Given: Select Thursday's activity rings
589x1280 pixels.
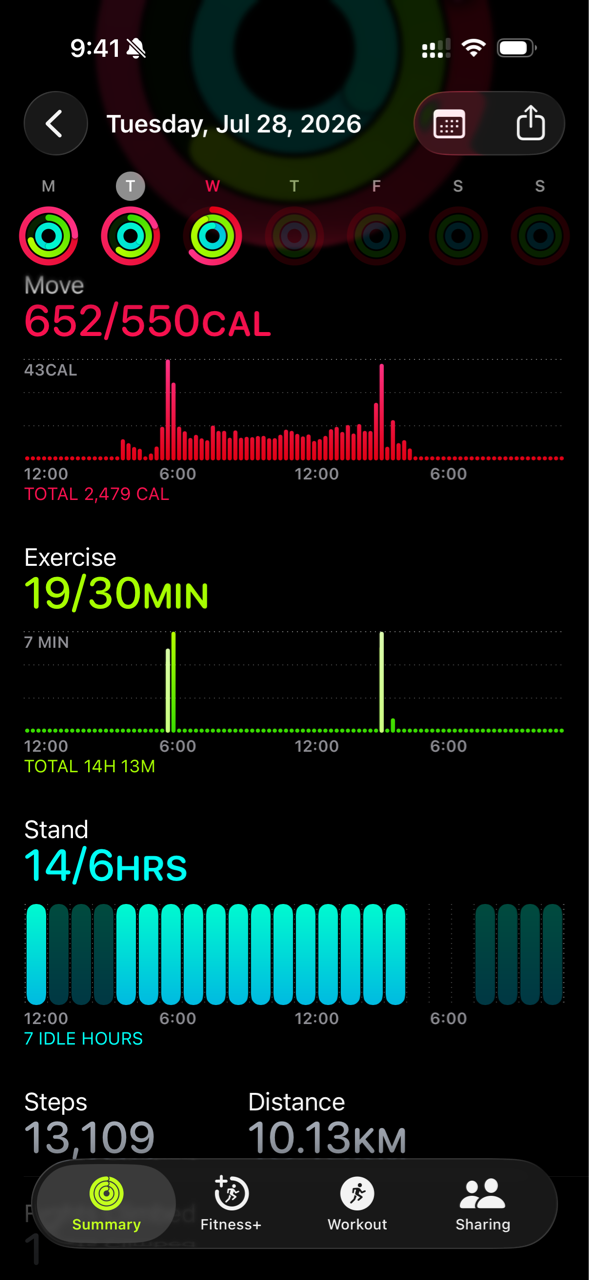Looking at the screenshot, I should click(294, 236).
